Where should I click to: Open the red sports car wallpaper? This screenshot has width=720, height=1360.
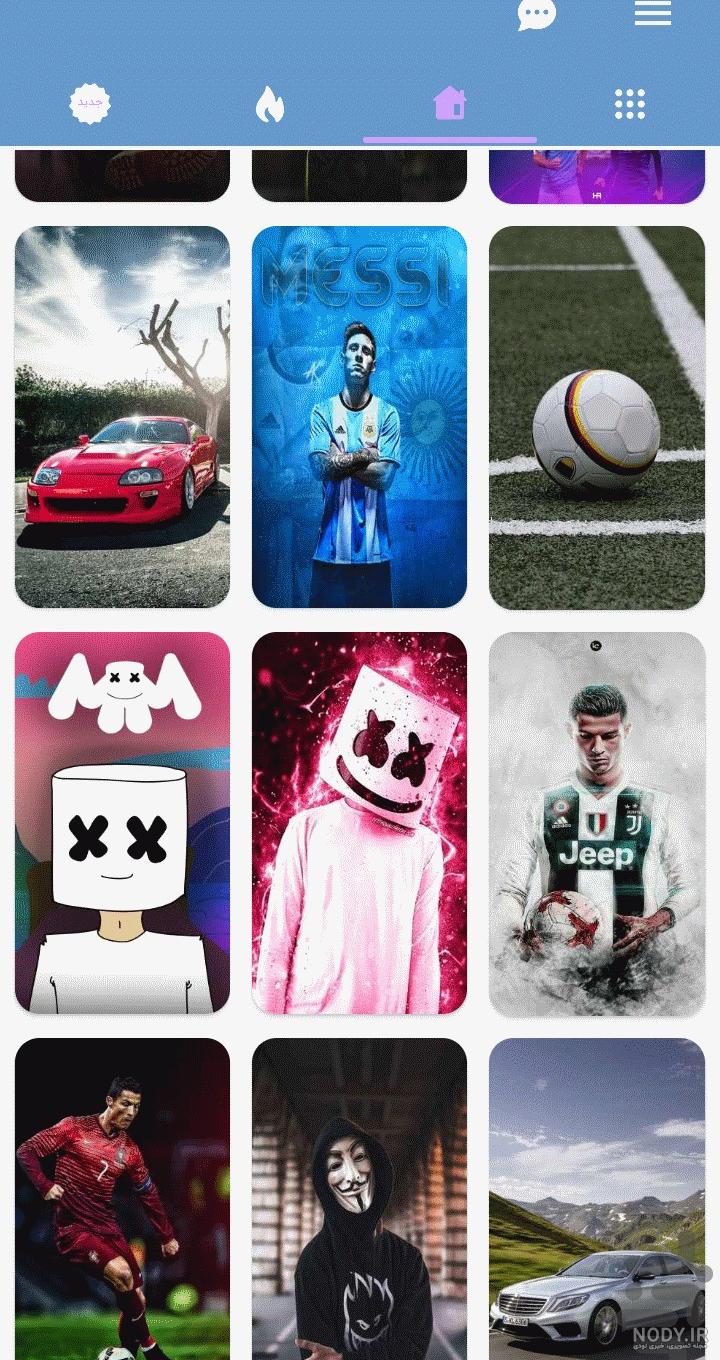[122, 416]
